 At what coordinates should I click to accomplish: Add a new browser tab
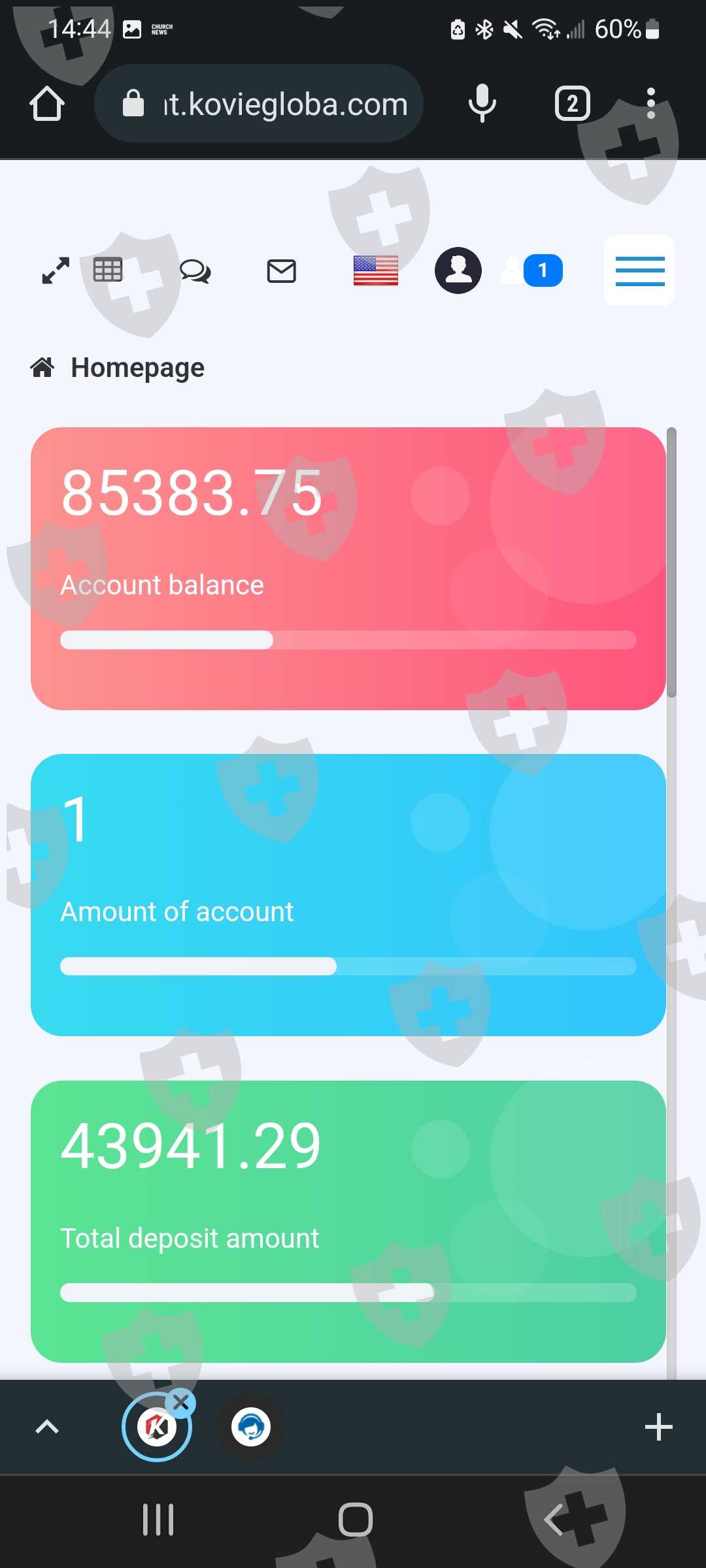click(658, 1427)
